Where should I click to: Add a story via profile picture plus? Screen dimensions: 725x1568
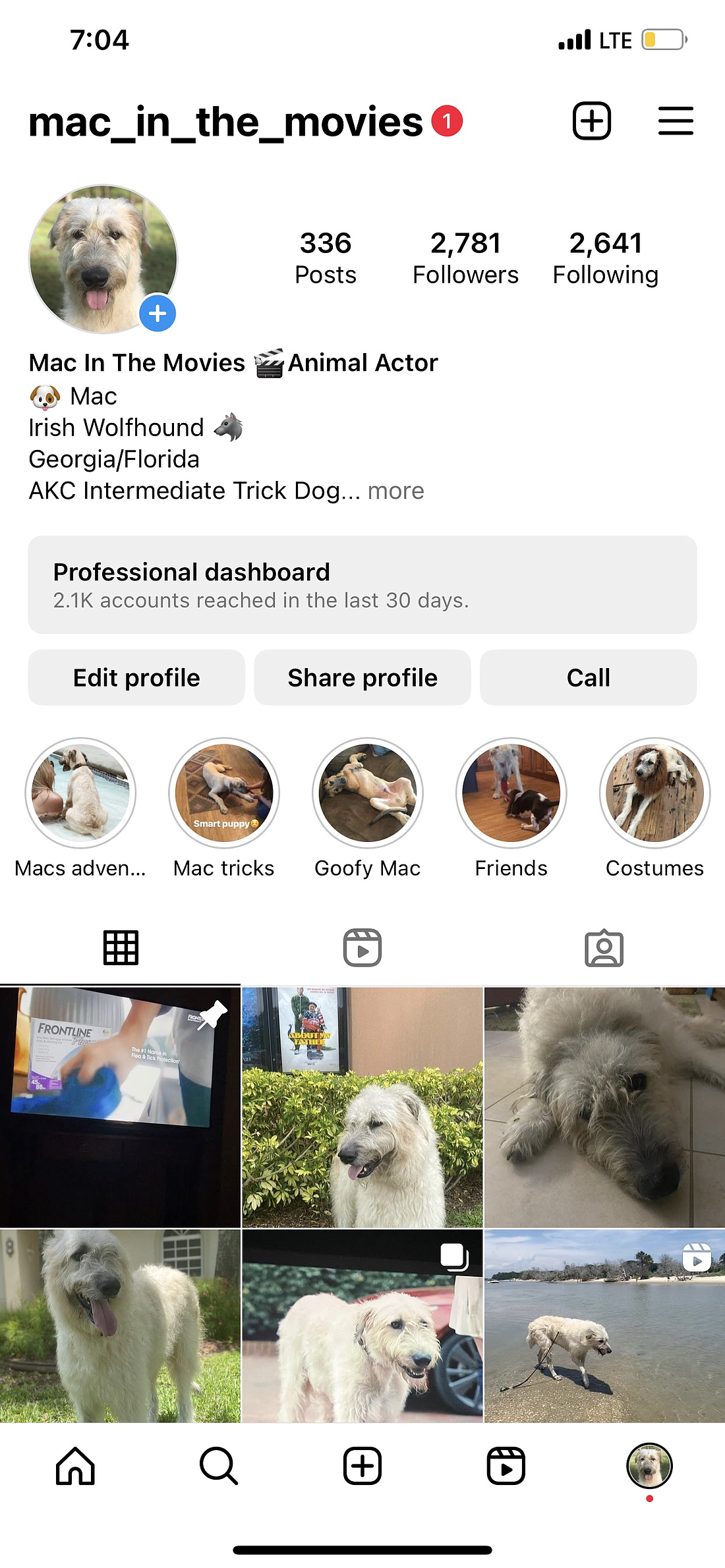point(158,314)
